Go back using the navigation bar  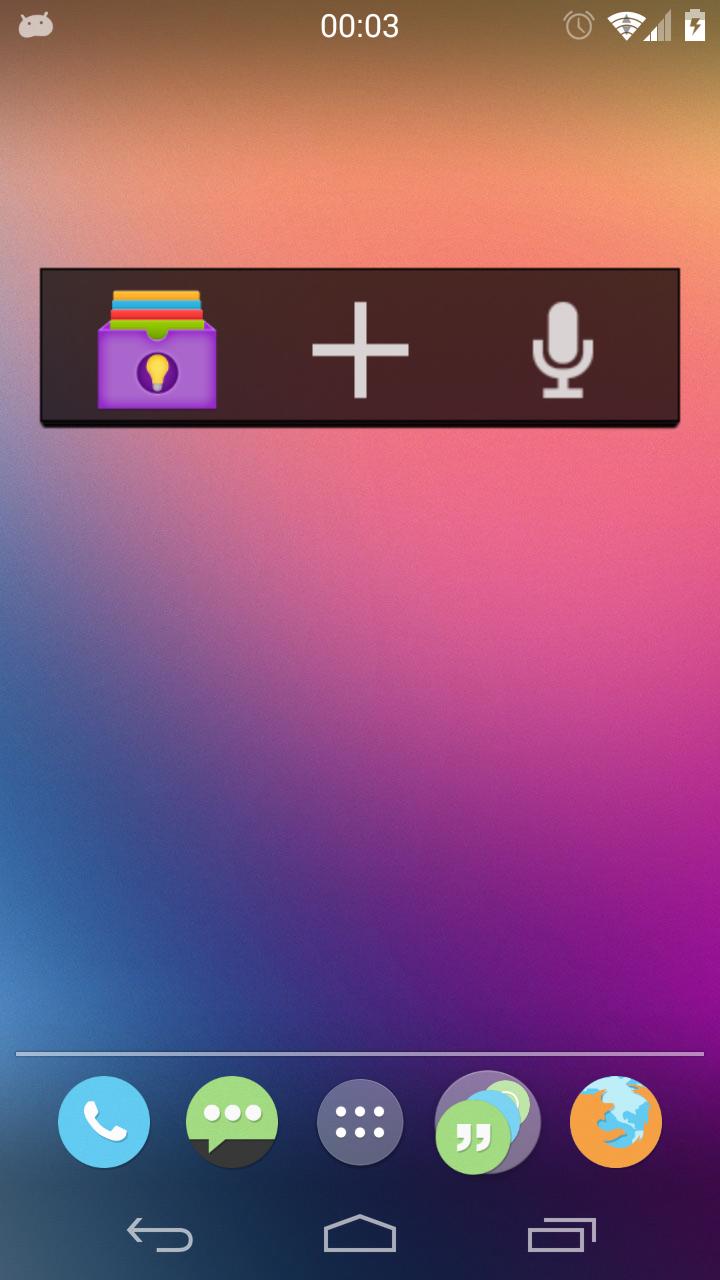(x=160, y=1235)
